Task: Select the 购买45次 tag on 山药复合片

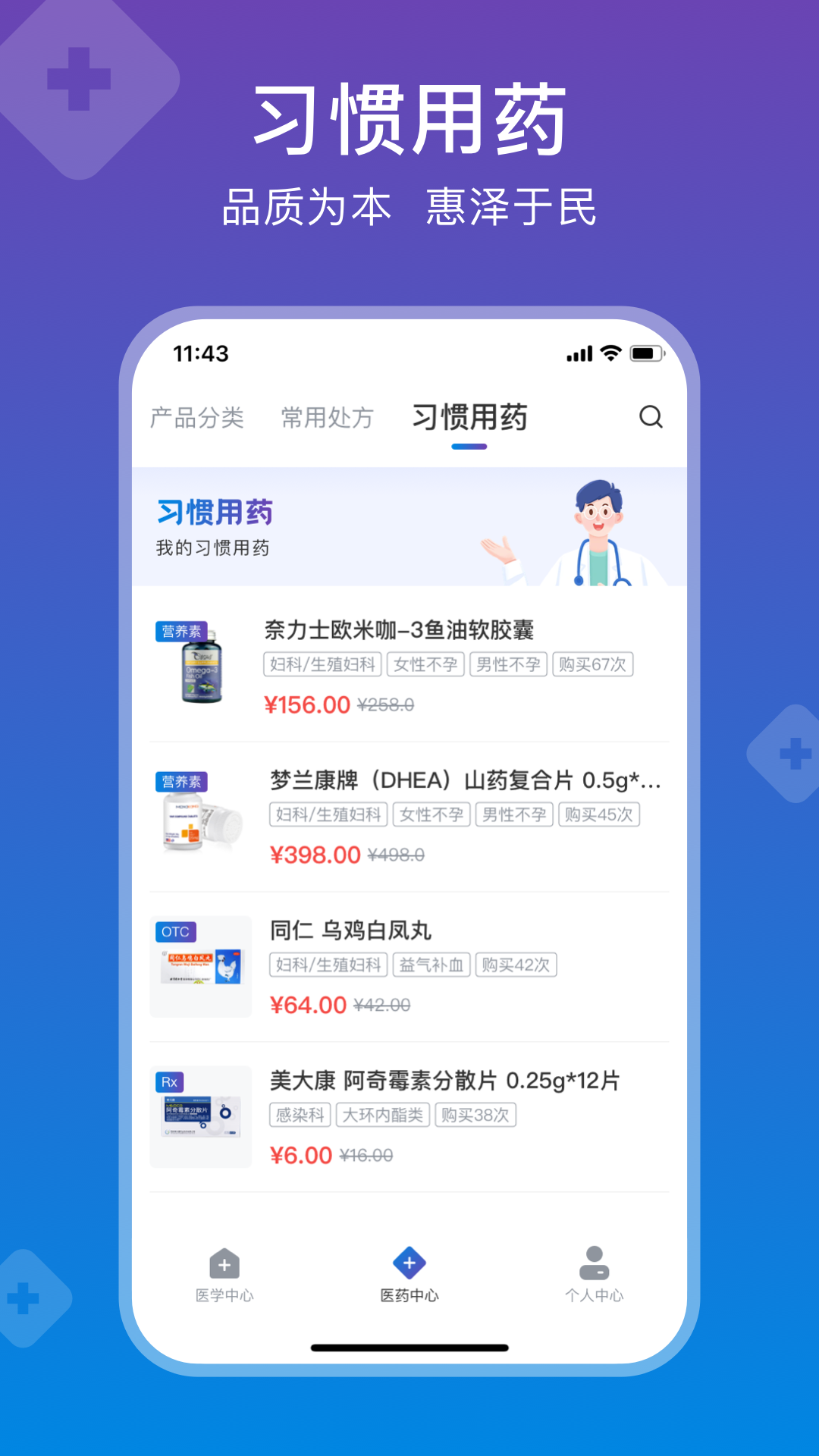Action: [x=599, y=815]
